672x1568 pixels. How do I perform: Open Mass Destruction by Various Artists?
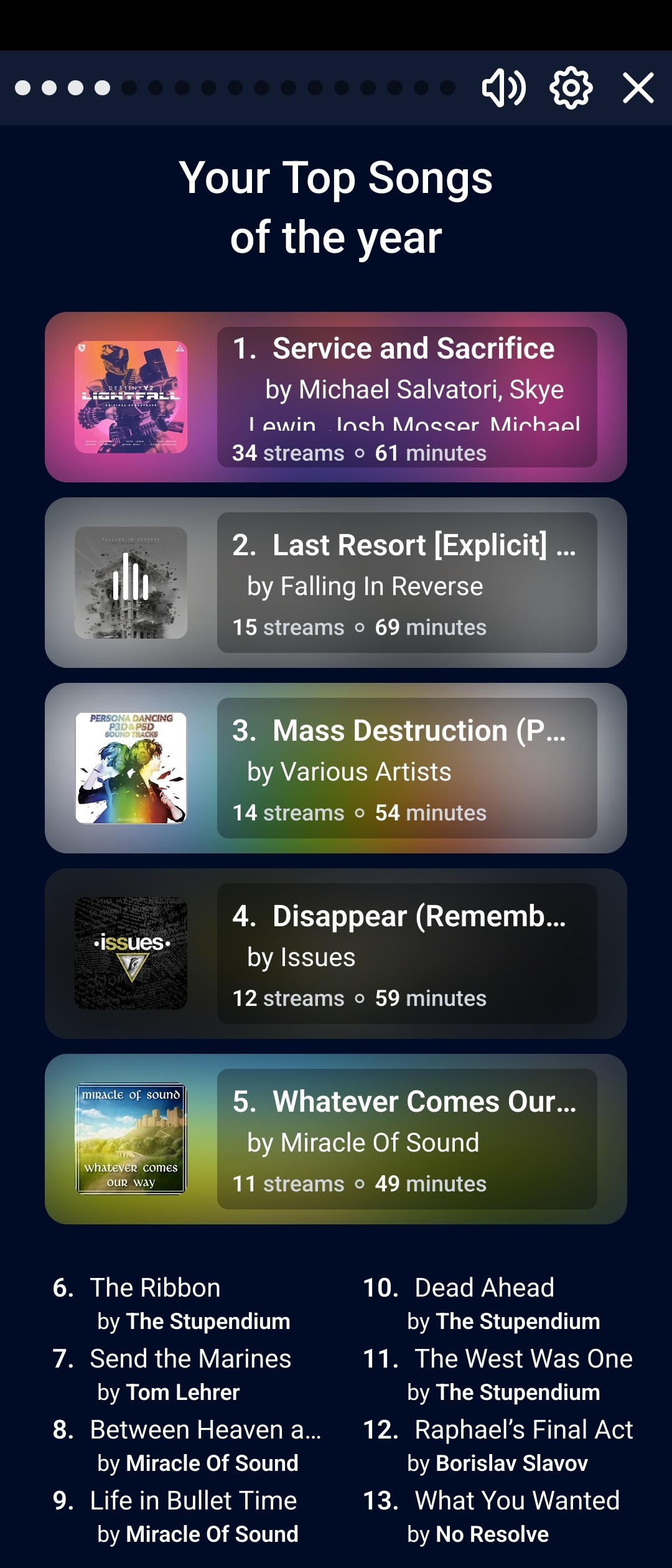[x=336, y=768]
